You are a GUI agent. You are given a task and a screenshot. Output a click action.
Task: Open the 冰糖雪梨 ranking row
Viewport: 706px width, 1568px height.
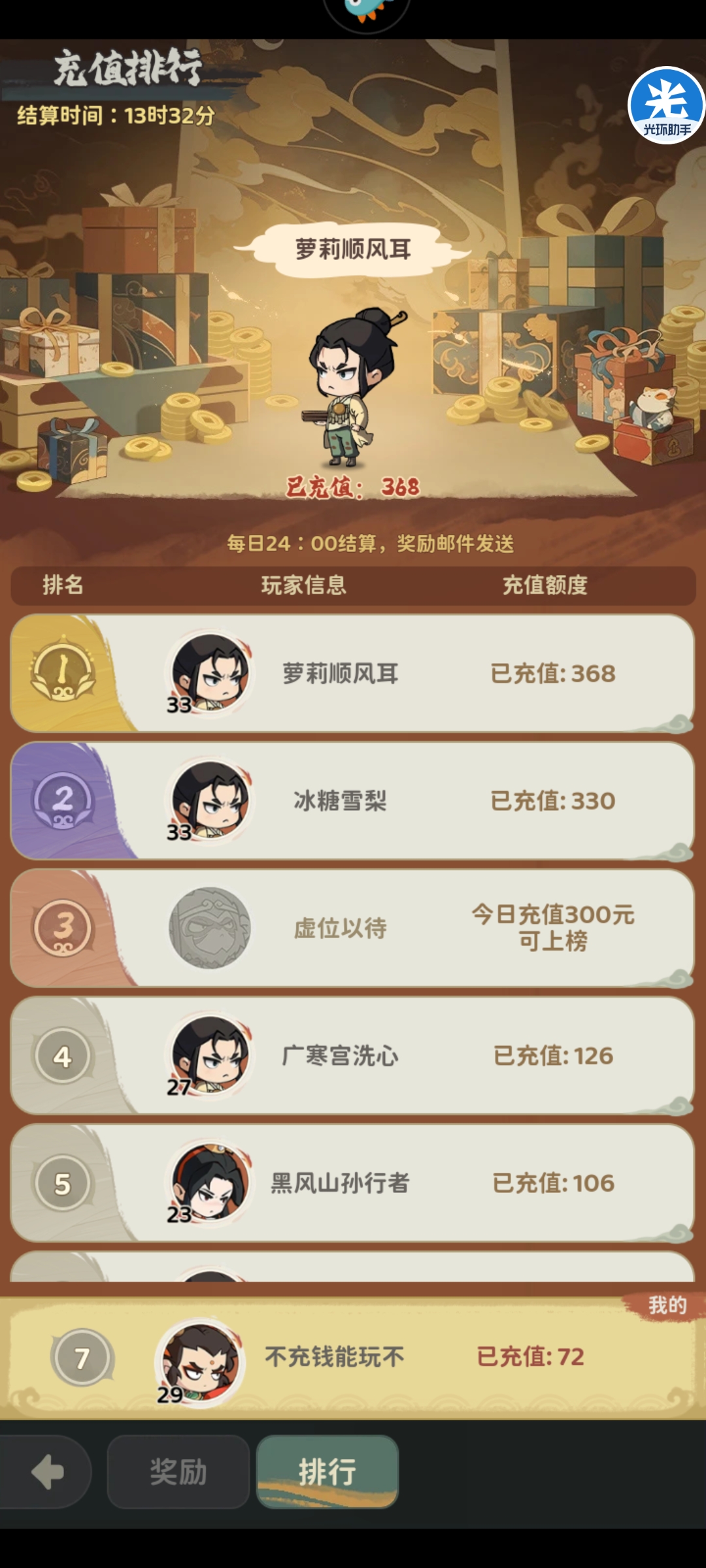pos(352,800)
